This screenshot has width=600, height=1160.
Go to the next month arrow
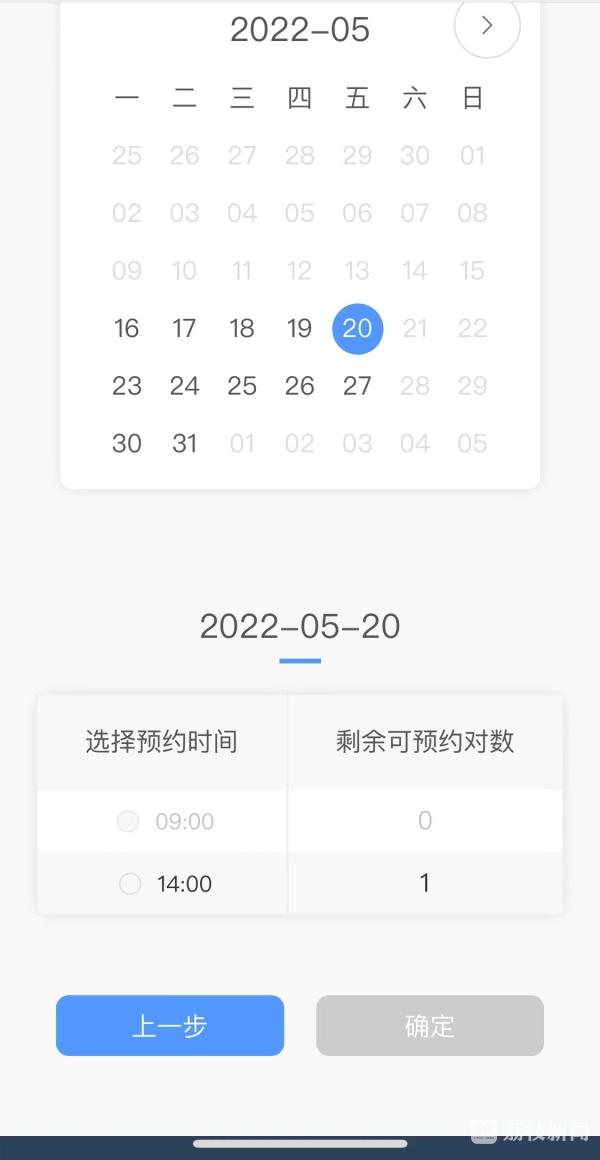(487, 26)
